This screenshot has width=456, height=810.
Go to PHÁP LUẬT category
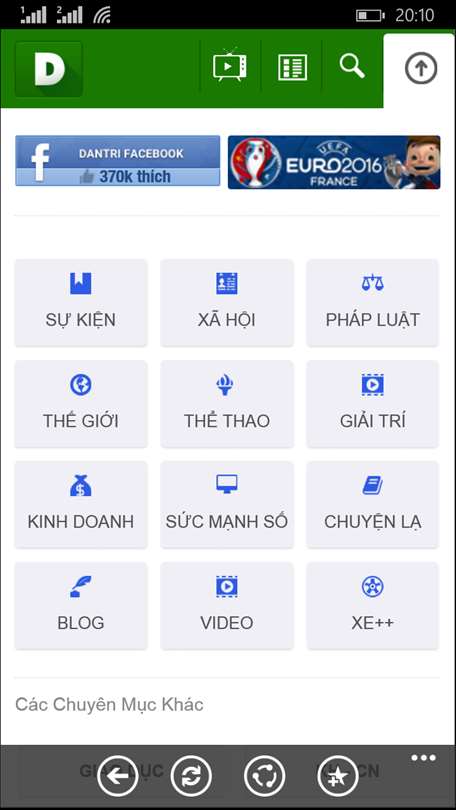pyautogui.click(x=372, y=303)
